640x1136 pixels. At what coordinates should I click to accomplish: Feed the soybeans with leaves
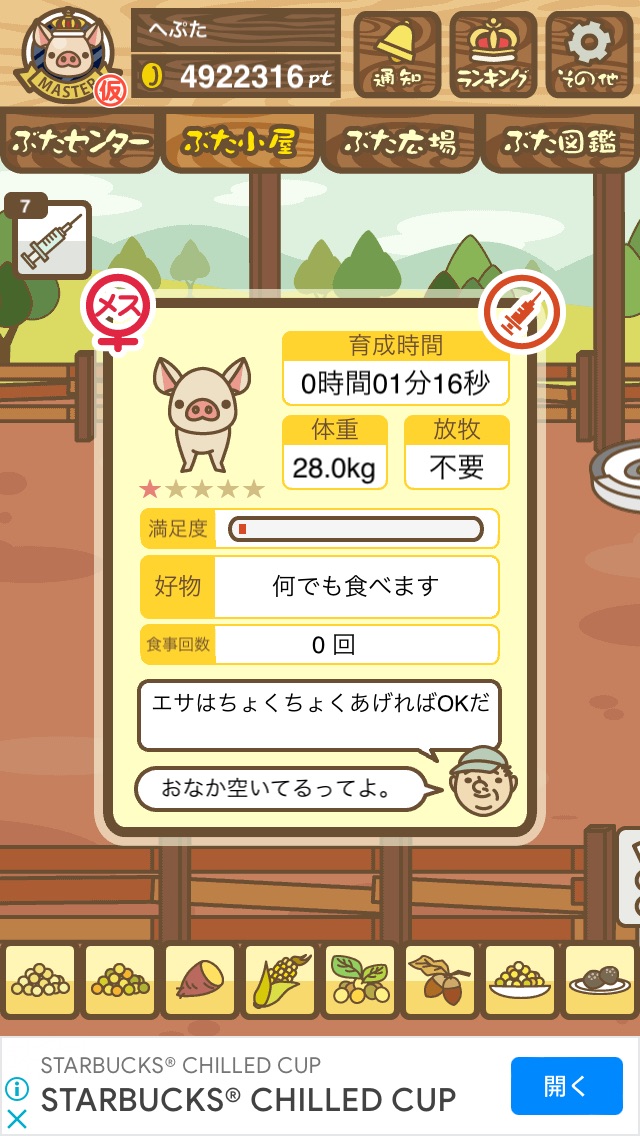tap(360, 982)
